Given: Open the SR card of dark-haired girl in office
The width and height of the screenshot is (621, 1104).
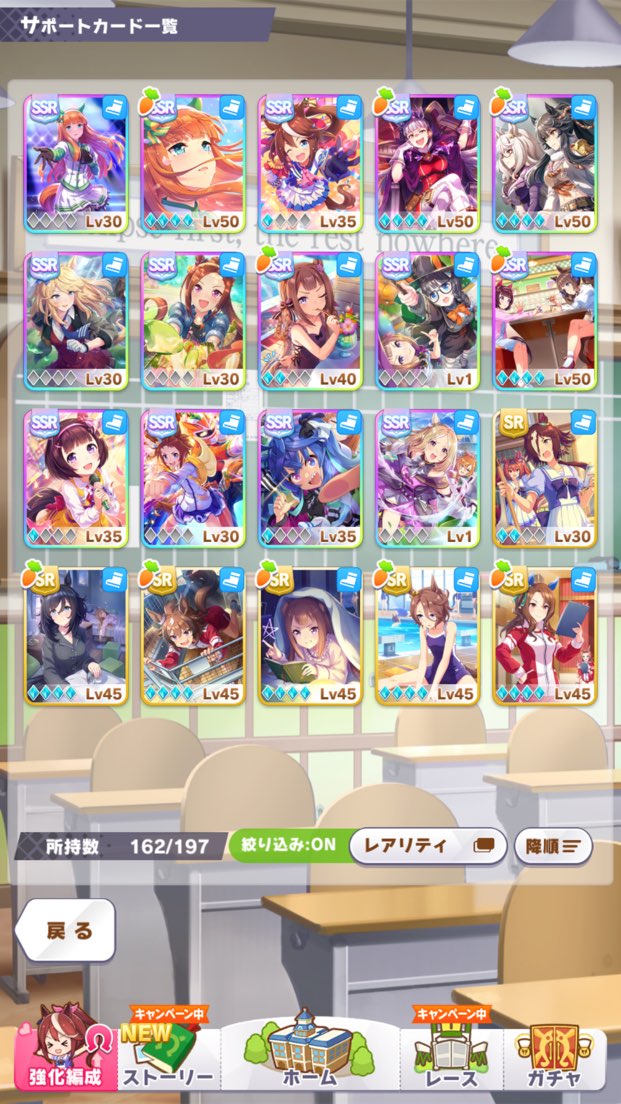Looking at the screenshot, I should pyautogui.click(x=76, y=636).
